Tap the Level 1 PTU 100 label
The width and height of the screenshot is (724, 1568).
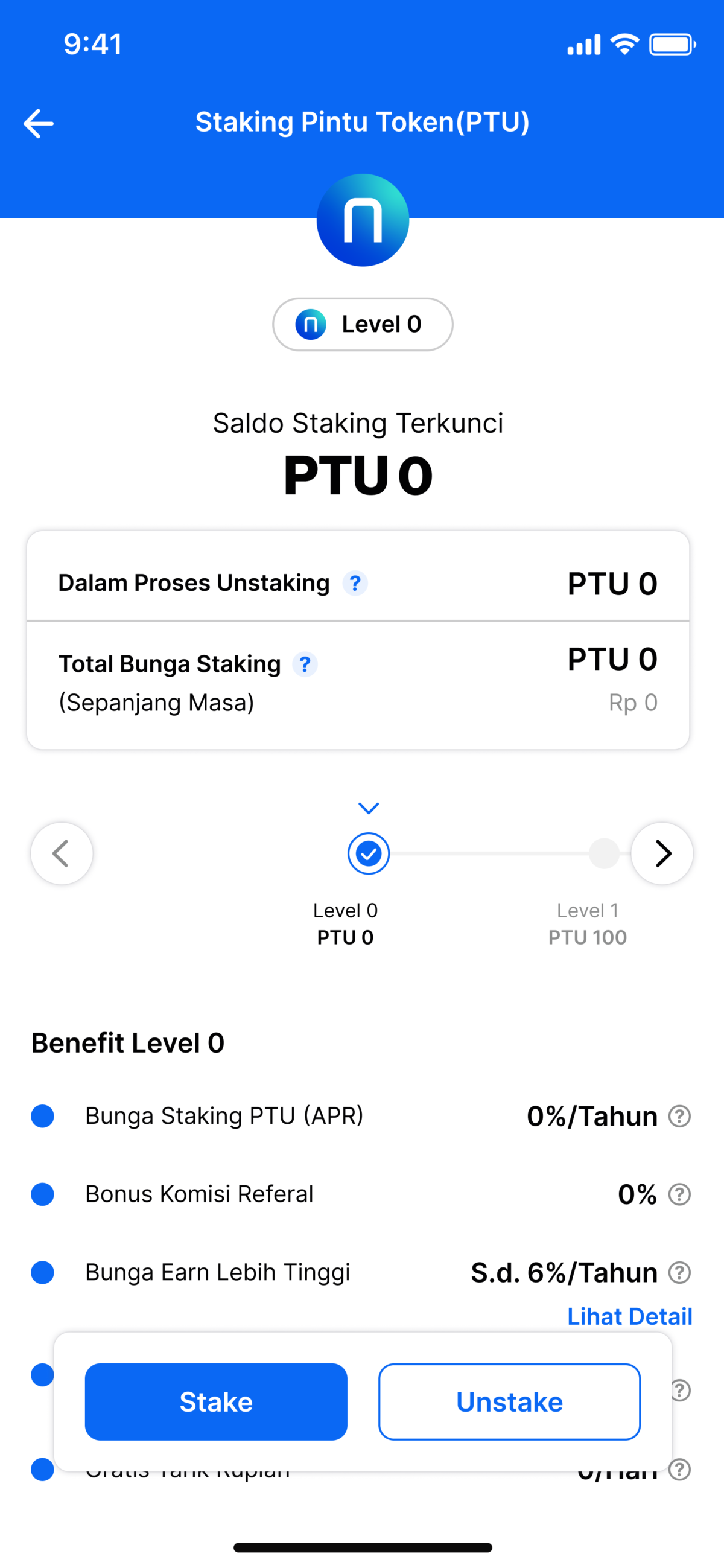(x=588, y=924)
